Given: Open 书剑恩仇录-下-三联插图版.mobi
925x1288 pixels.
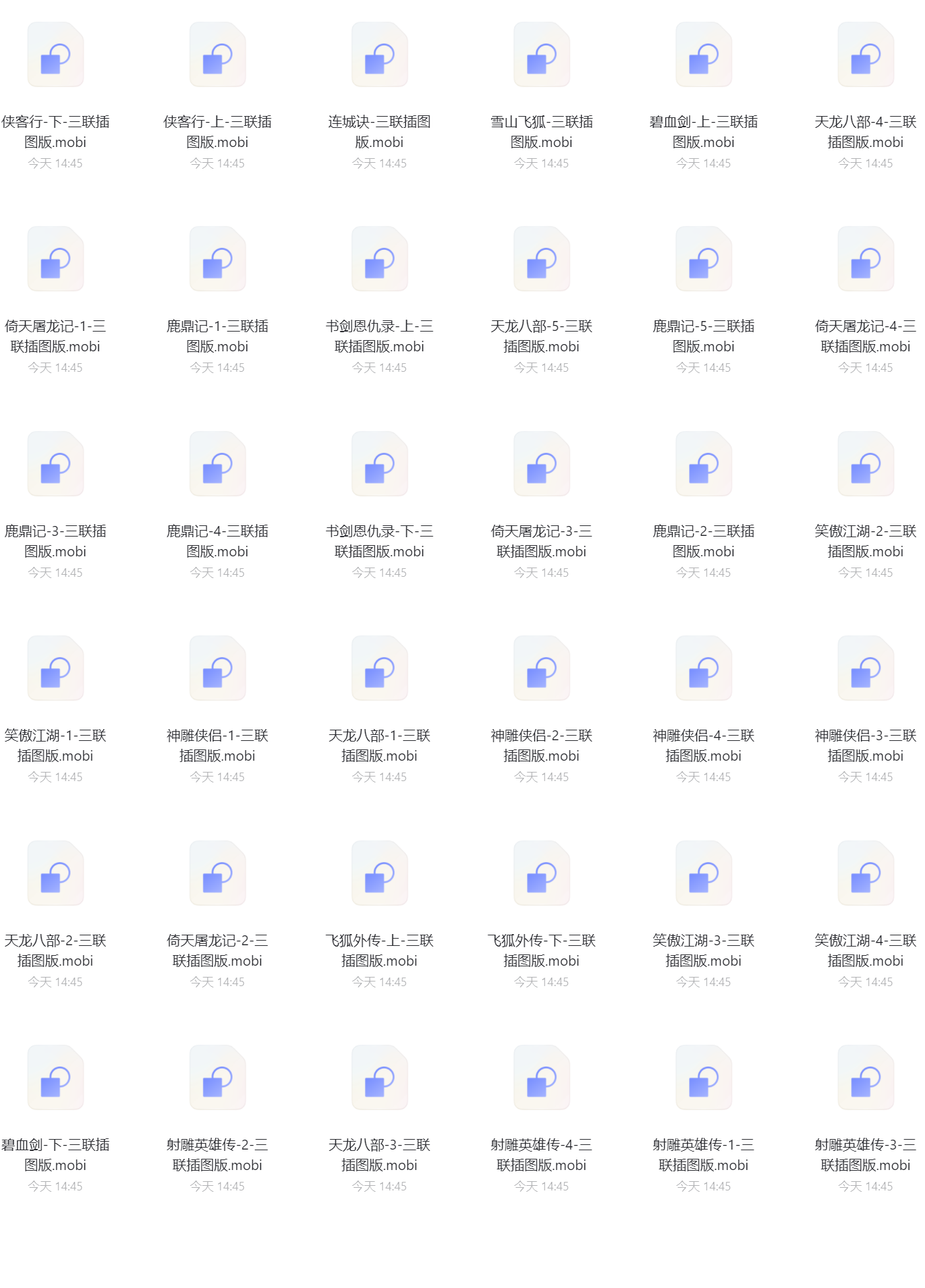Looking at the screenshot, I should coord(379,464).
